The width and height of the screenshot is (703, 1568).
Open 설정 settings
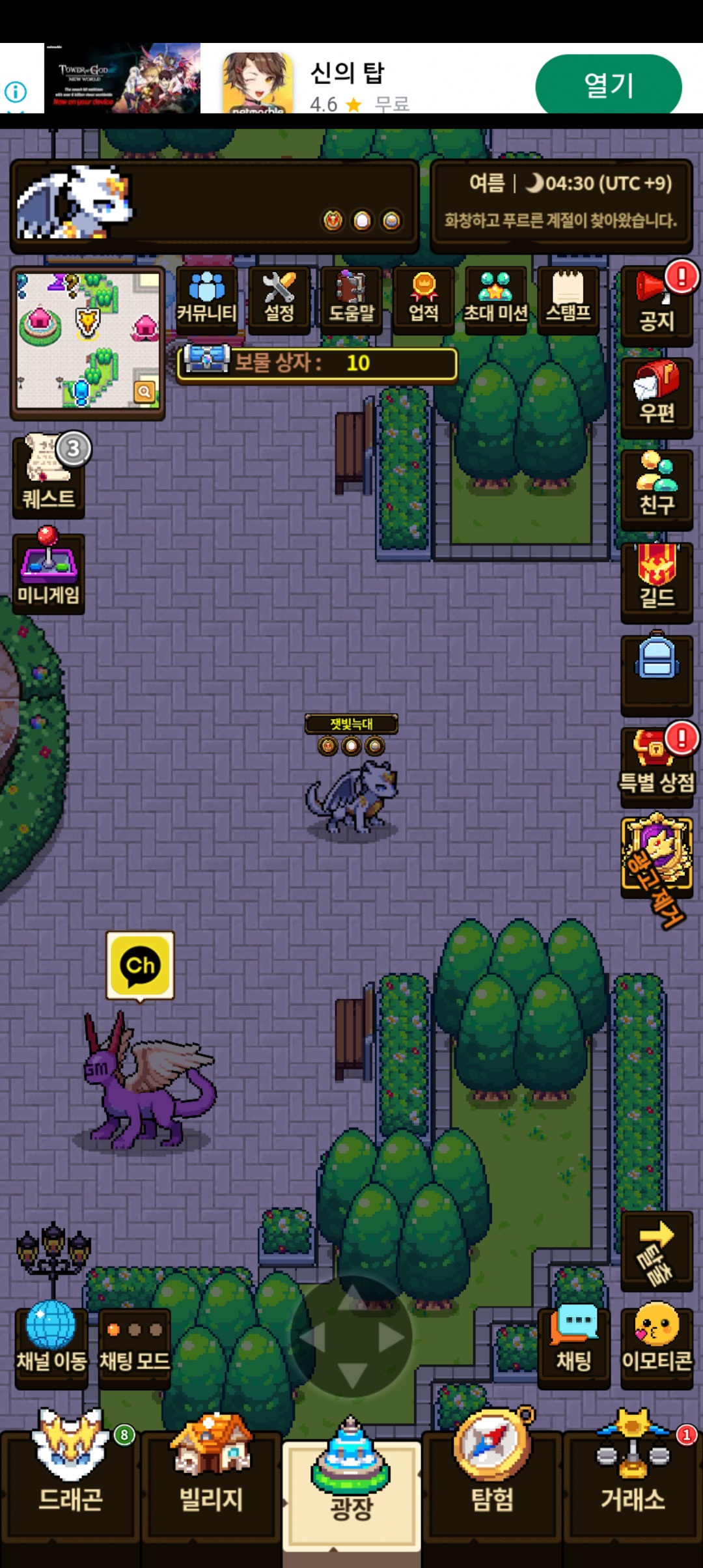[x=279, y=299]
